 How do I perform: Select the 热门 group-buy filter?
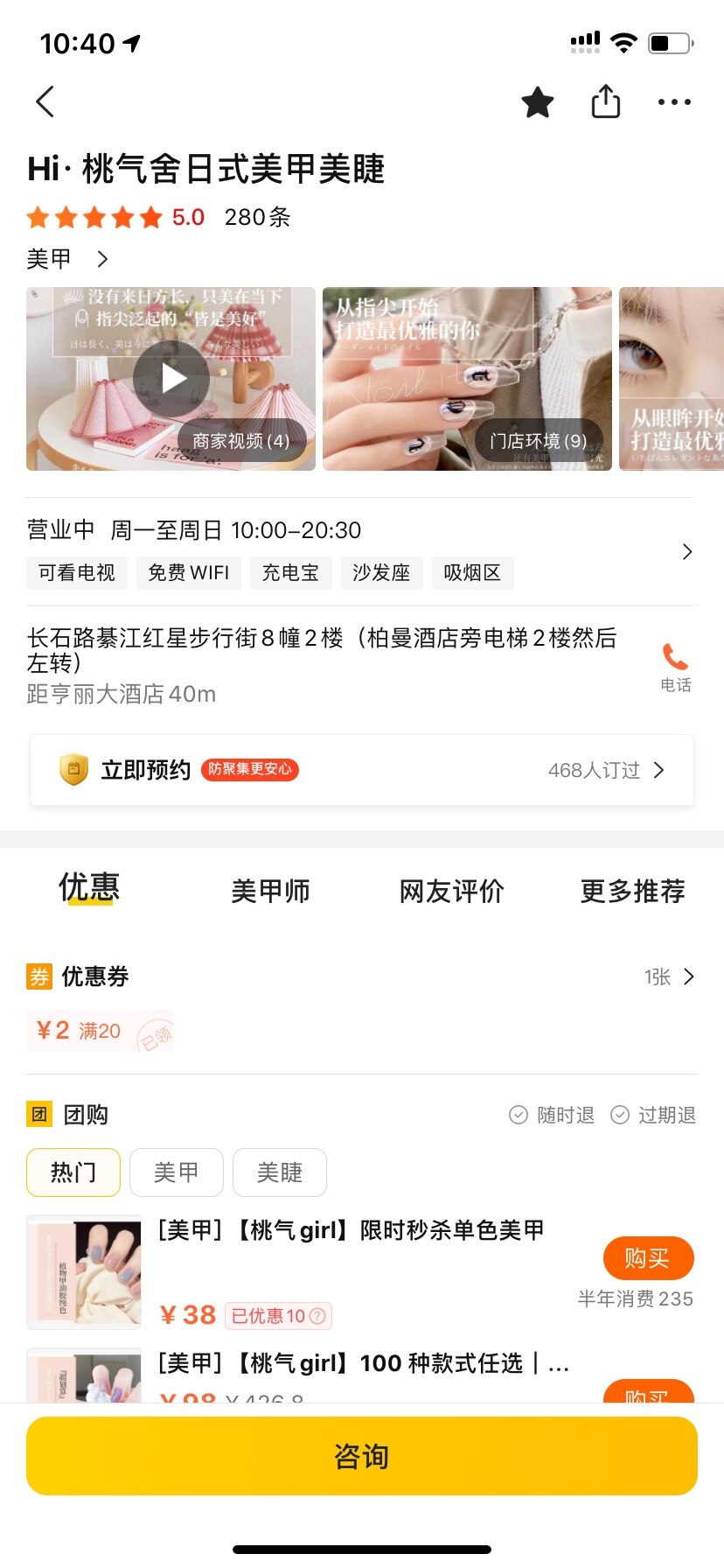pyautogui.click(x=73, y=1172)
